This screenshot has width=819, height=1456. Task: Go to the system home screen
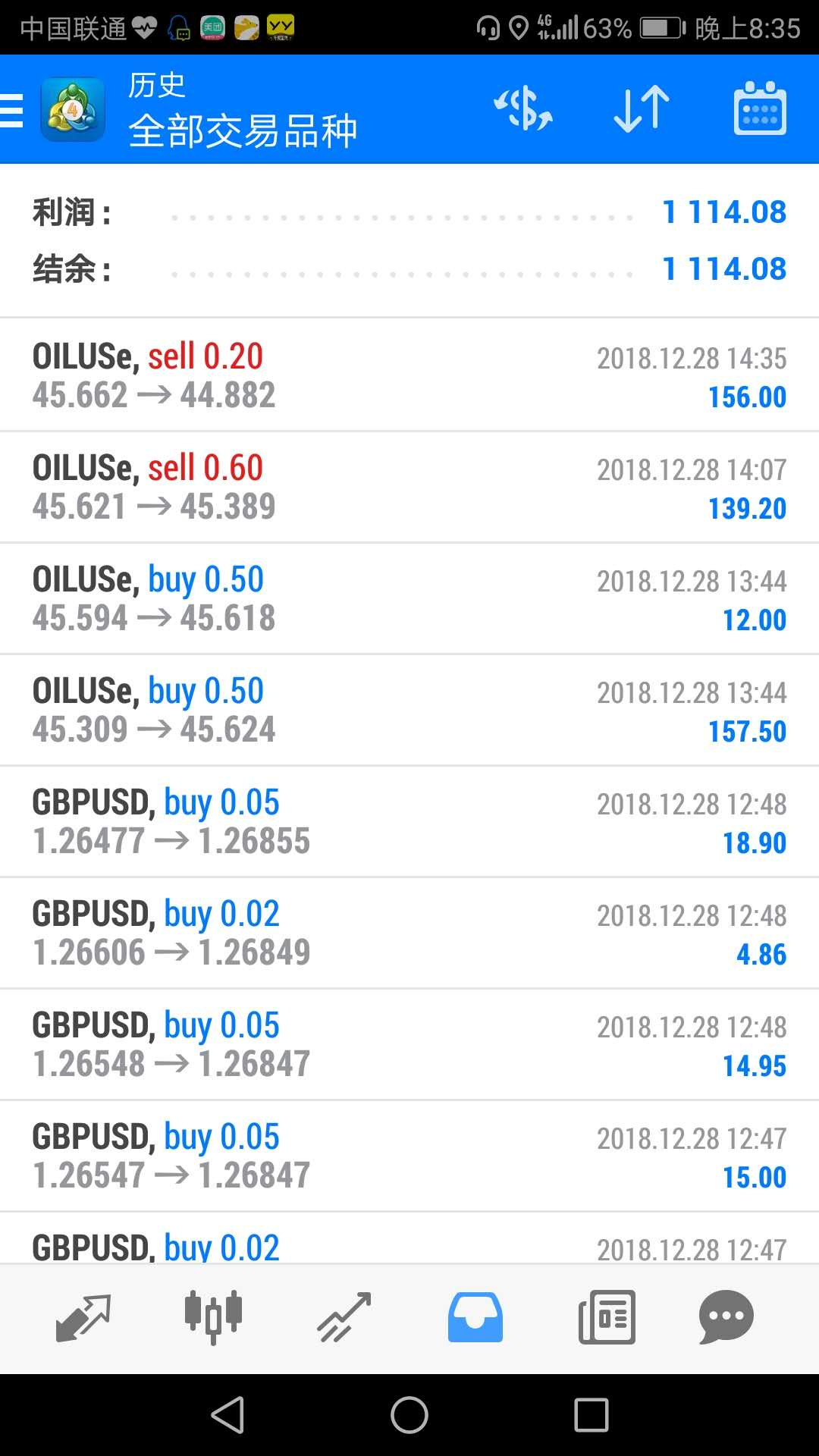[x=409, y=1415]
